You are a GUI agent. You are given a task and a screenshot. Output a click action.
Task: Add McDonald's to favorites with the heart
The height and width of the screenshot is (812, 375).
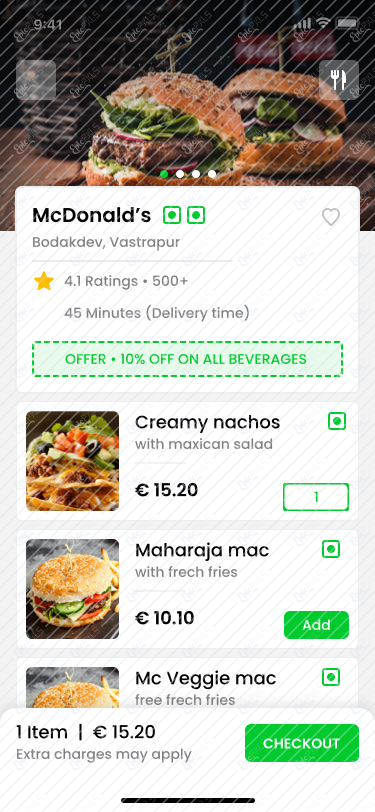coord(331,217)
